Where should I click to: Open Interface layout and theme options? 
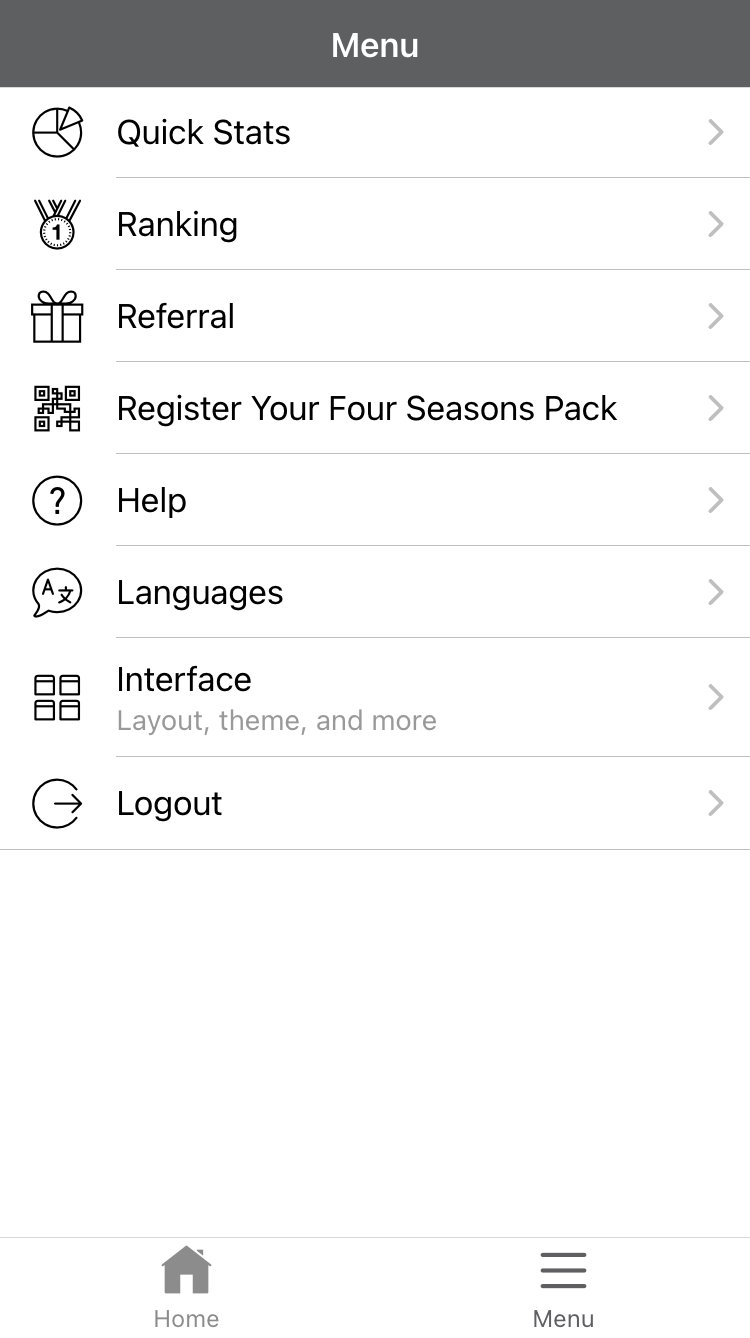coord(375,697)
